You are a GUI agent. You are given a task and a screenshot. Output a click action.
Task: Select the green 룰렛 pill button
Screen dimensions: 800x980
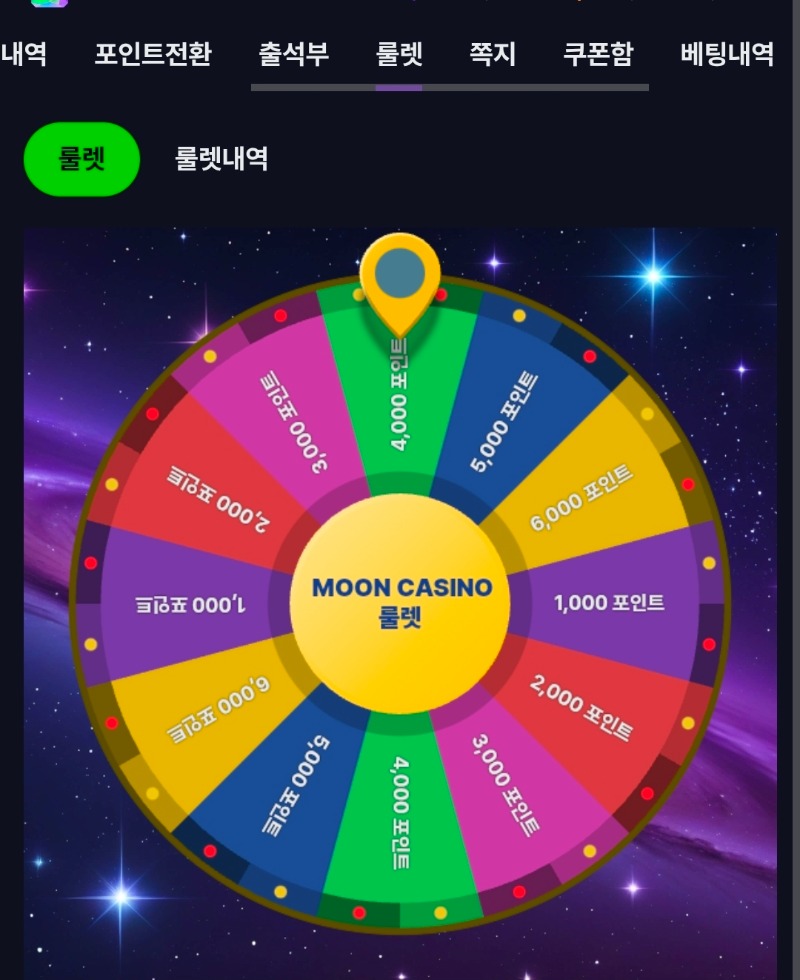(x=82, y=159)
